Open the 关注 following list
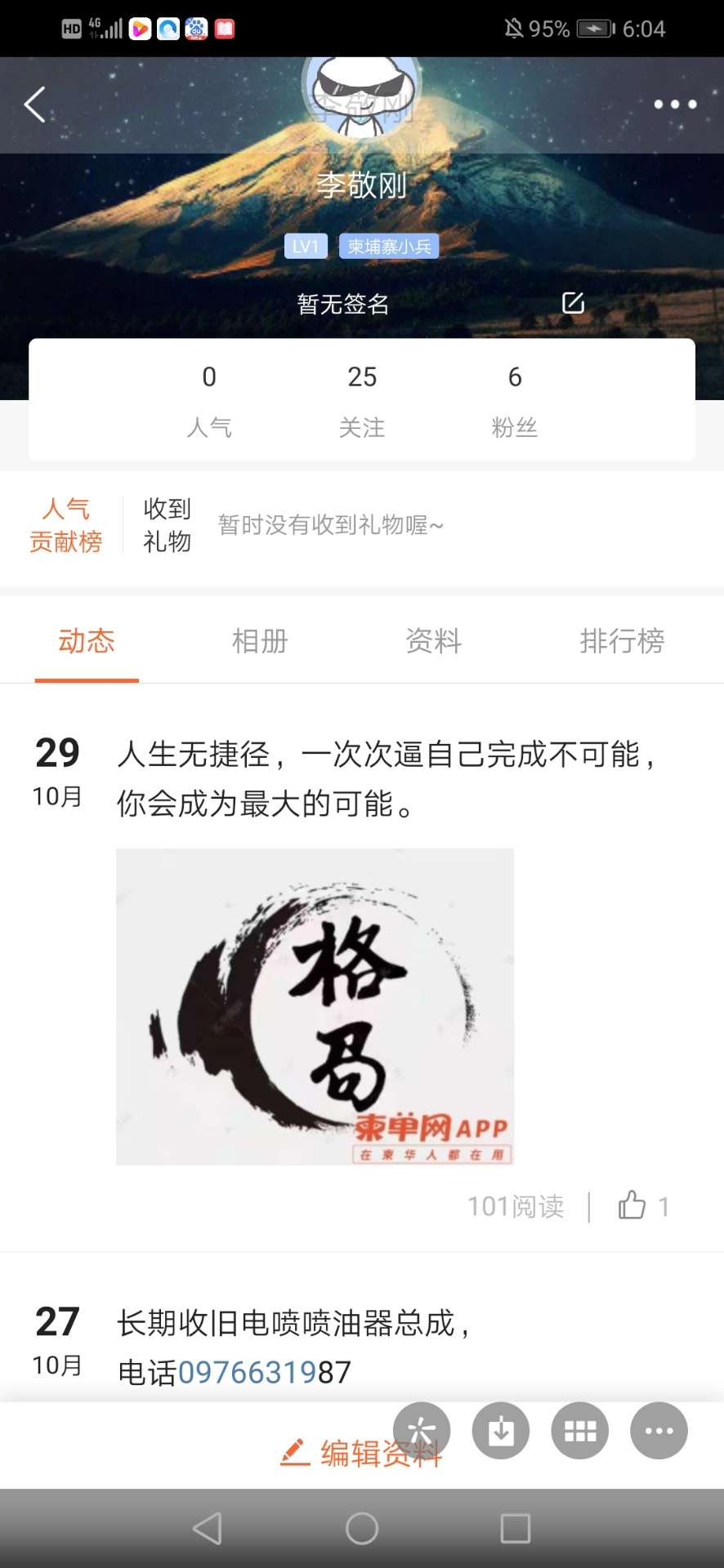The image size is (724, 1568). [x=361, y=399]
